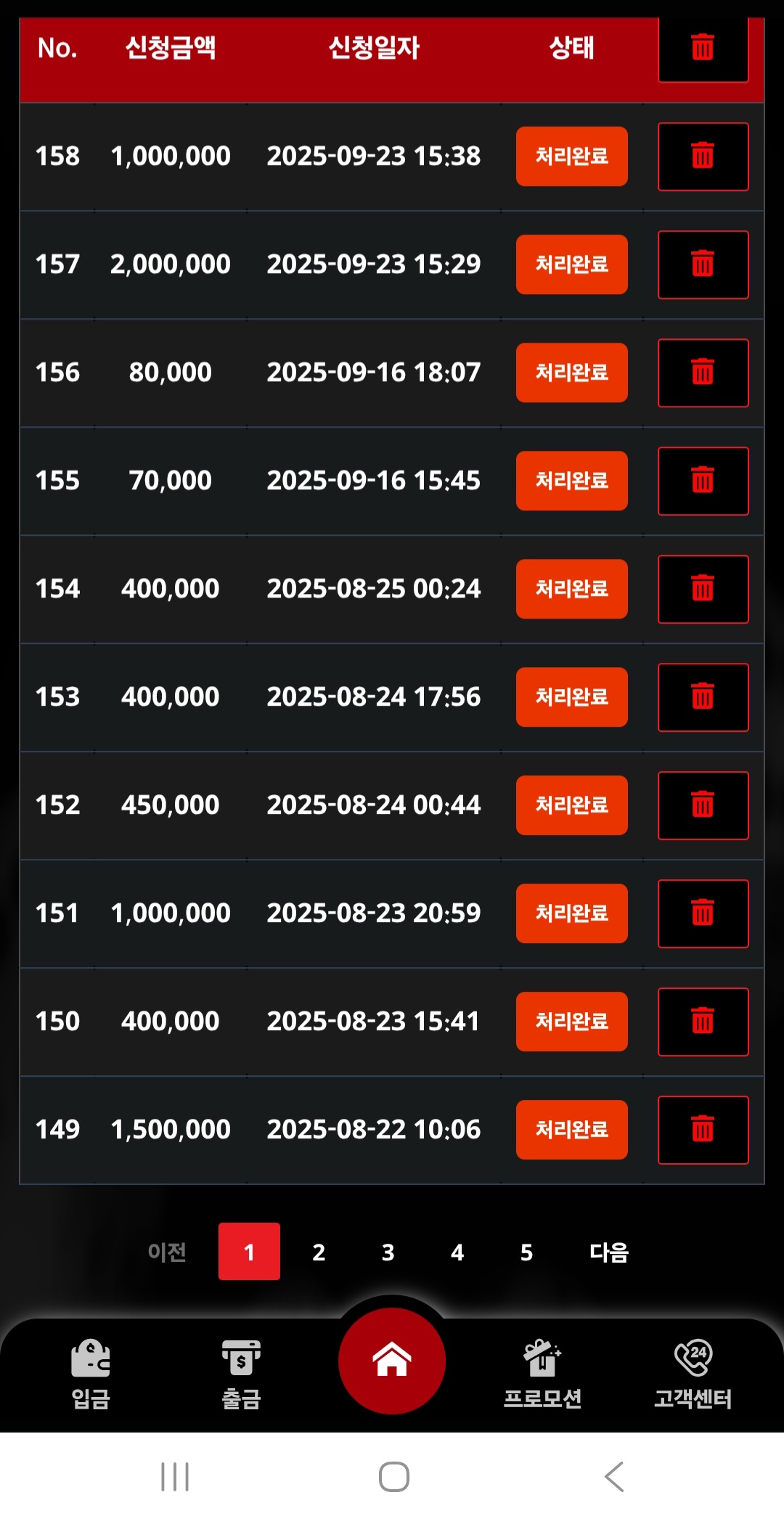Go to page 2
This screenshot has width=784, height=1524.
point(319,1252)
